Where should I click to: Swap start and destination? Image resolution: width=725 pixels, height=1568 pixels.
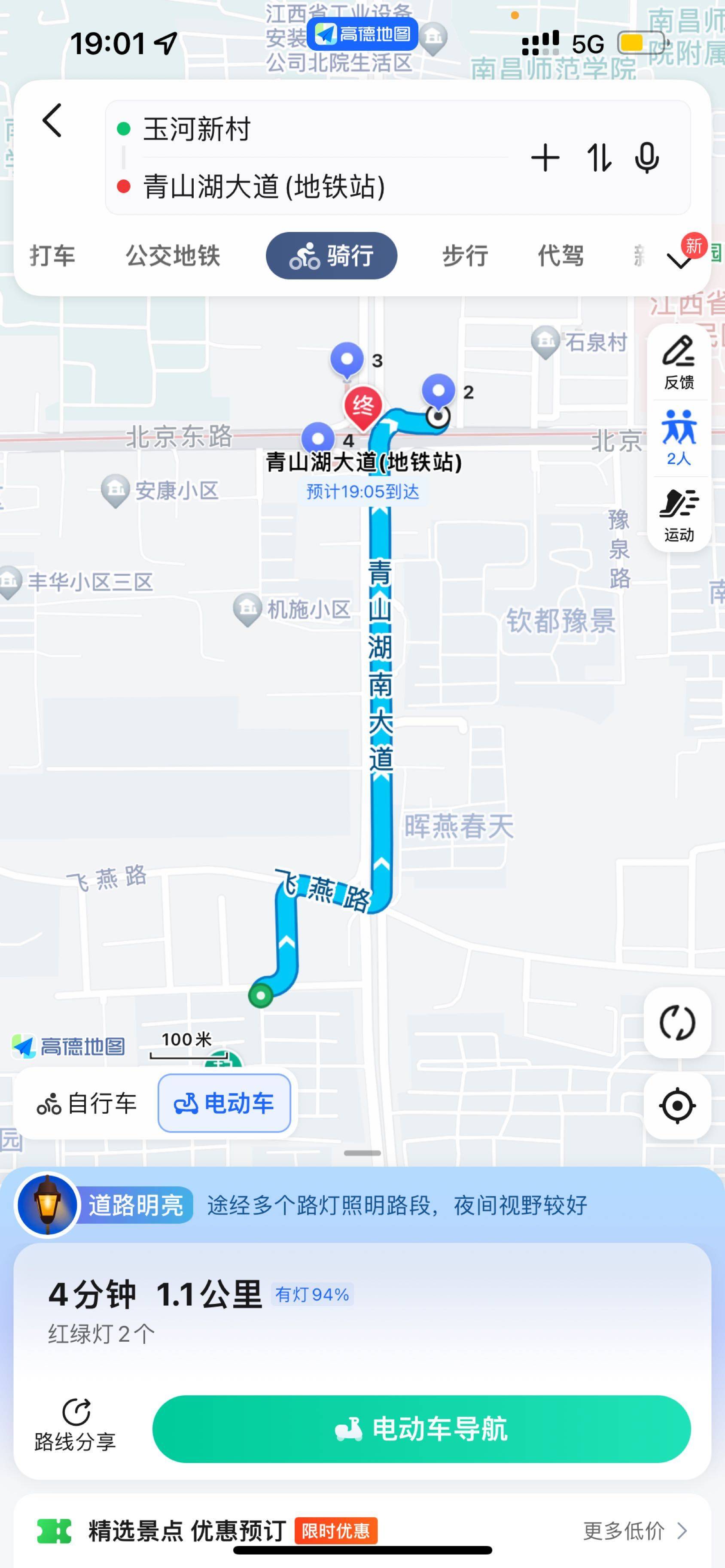tap(599, 158)
